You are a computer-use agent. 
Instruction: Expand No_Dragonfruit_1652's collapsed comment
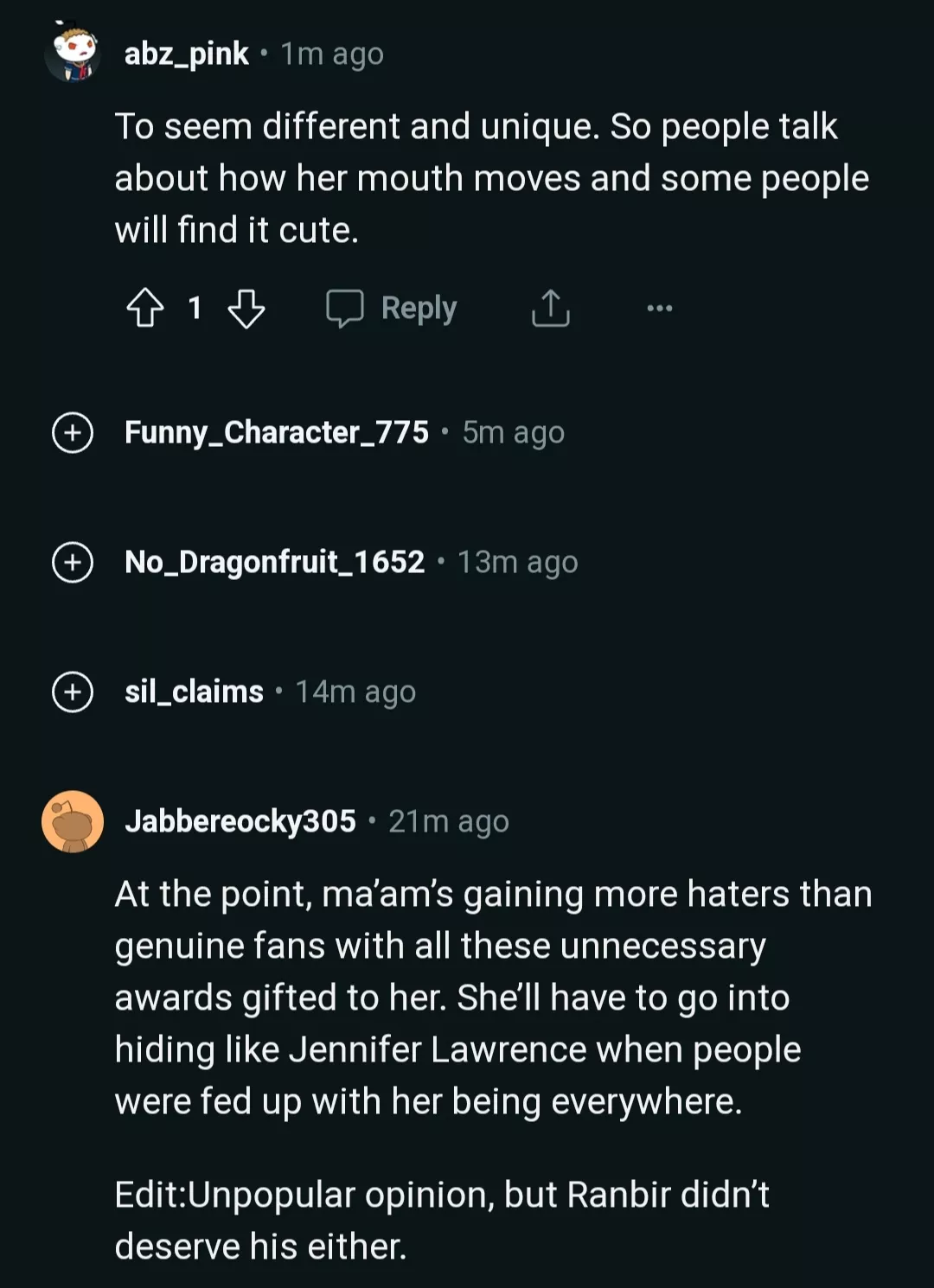click(x=73, y=562)
